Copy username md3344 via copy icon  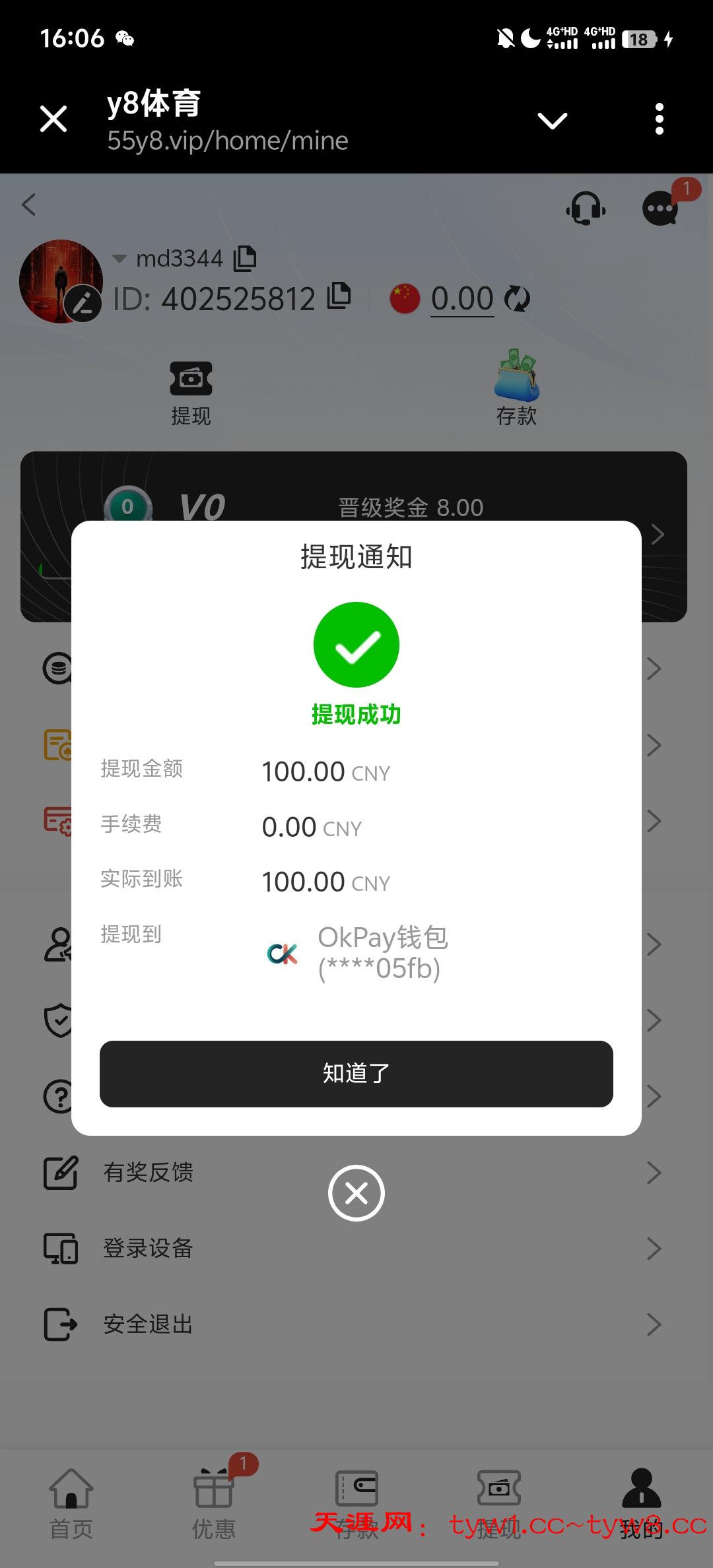pos(246,257)
